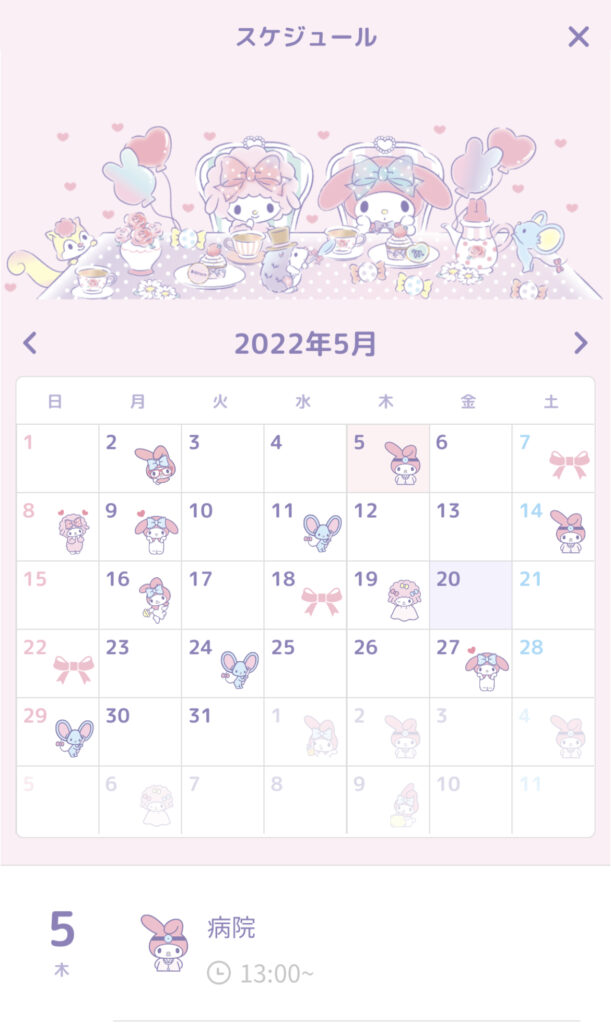Image resolution: width=611 pixels, height=1024 pixels.
Task: Select May 24 on the calendar
Action: [x=222, y=663]
